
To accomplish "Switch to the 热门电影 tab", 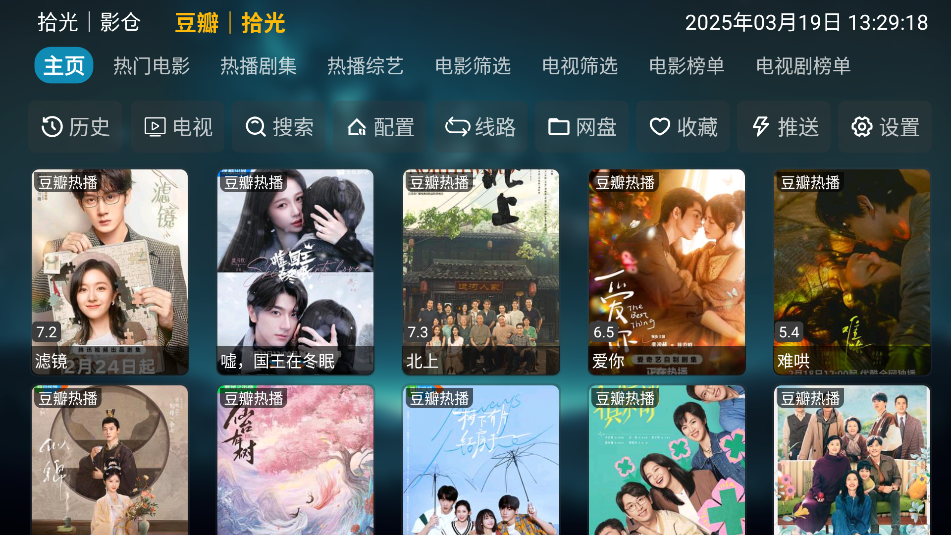I will point(151,66).
